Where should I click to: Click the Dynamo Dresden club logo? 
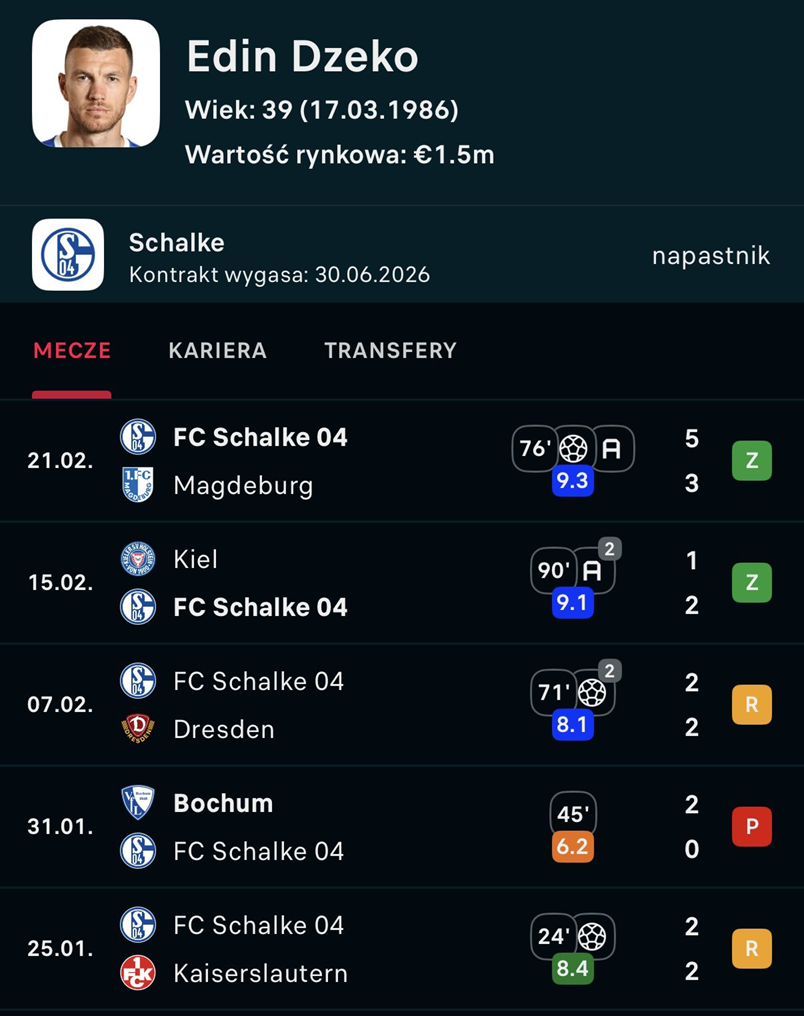pyautogui.click(x=137, y=730)
